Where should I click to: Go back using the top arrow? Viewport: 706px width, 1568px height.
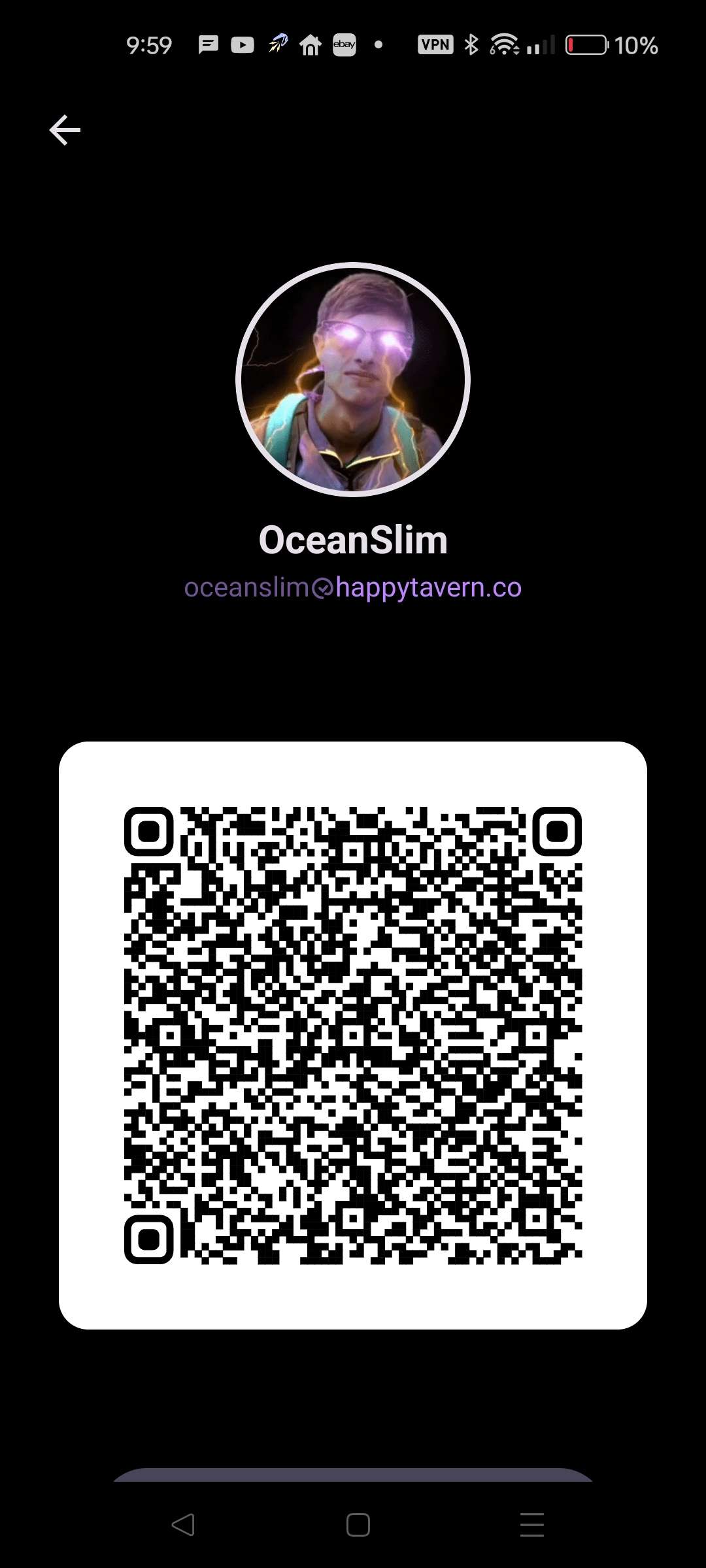pos(65,130)
